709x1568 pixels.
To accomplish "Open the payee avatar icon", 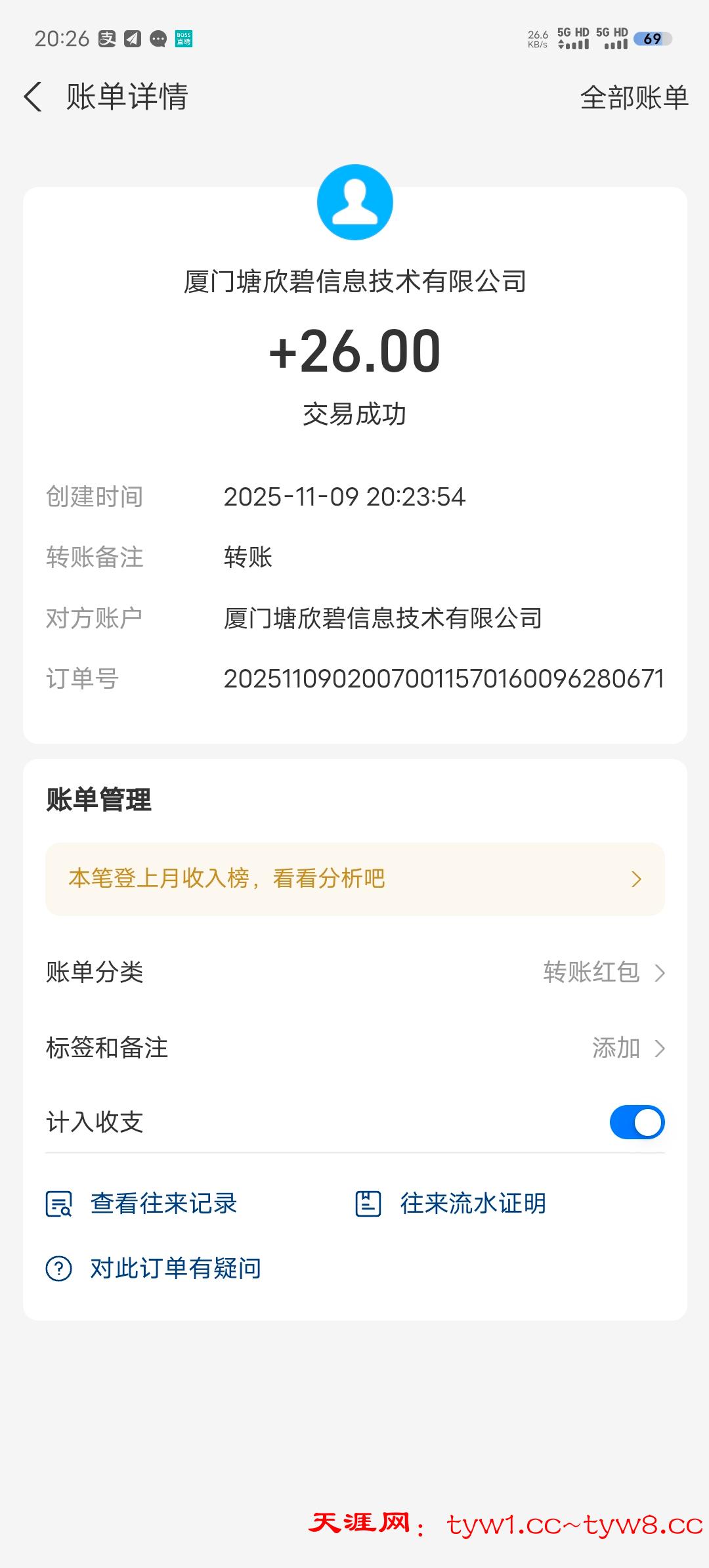I will click(354, 202).
